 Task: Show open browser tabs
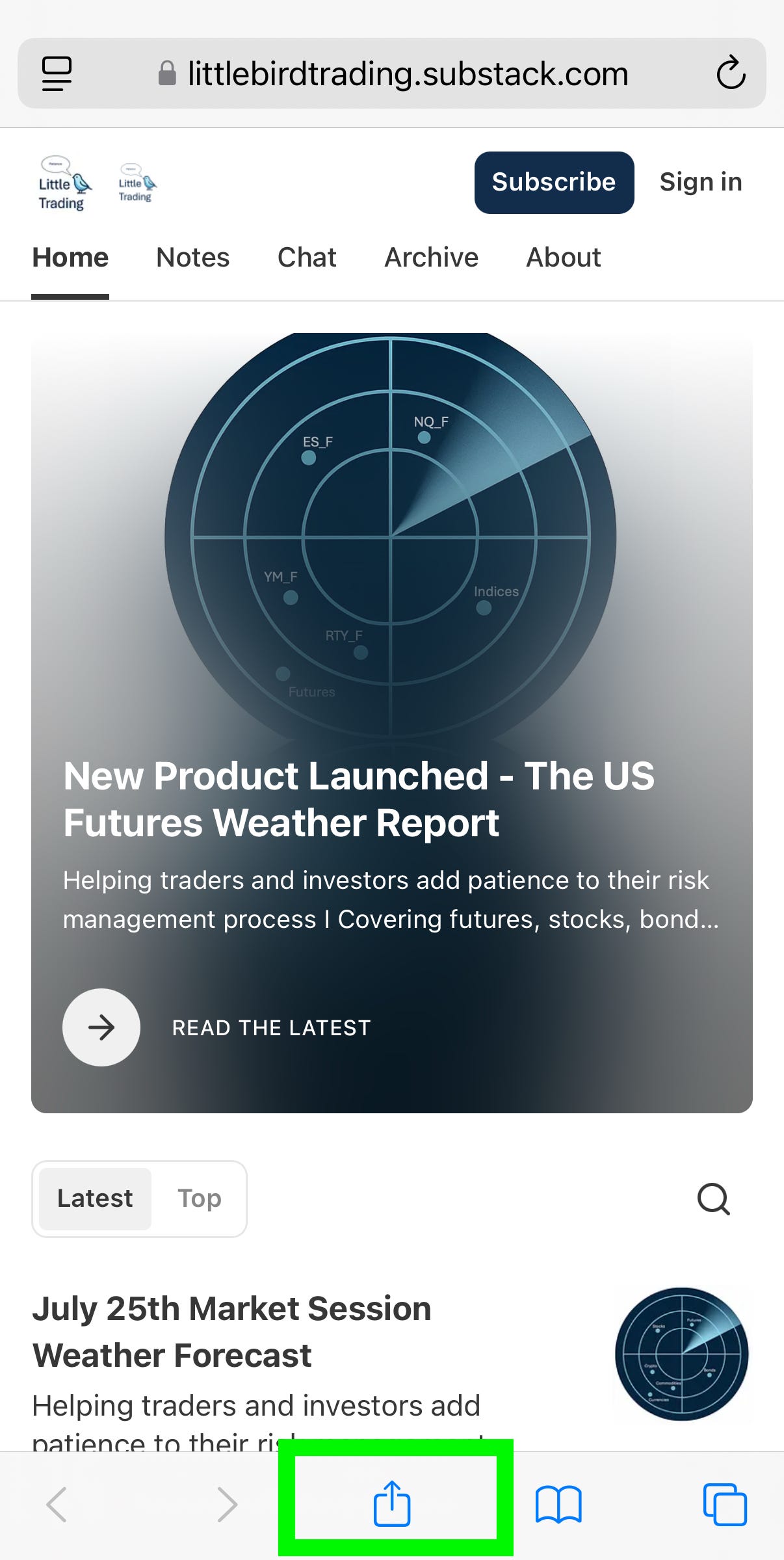724,1504
